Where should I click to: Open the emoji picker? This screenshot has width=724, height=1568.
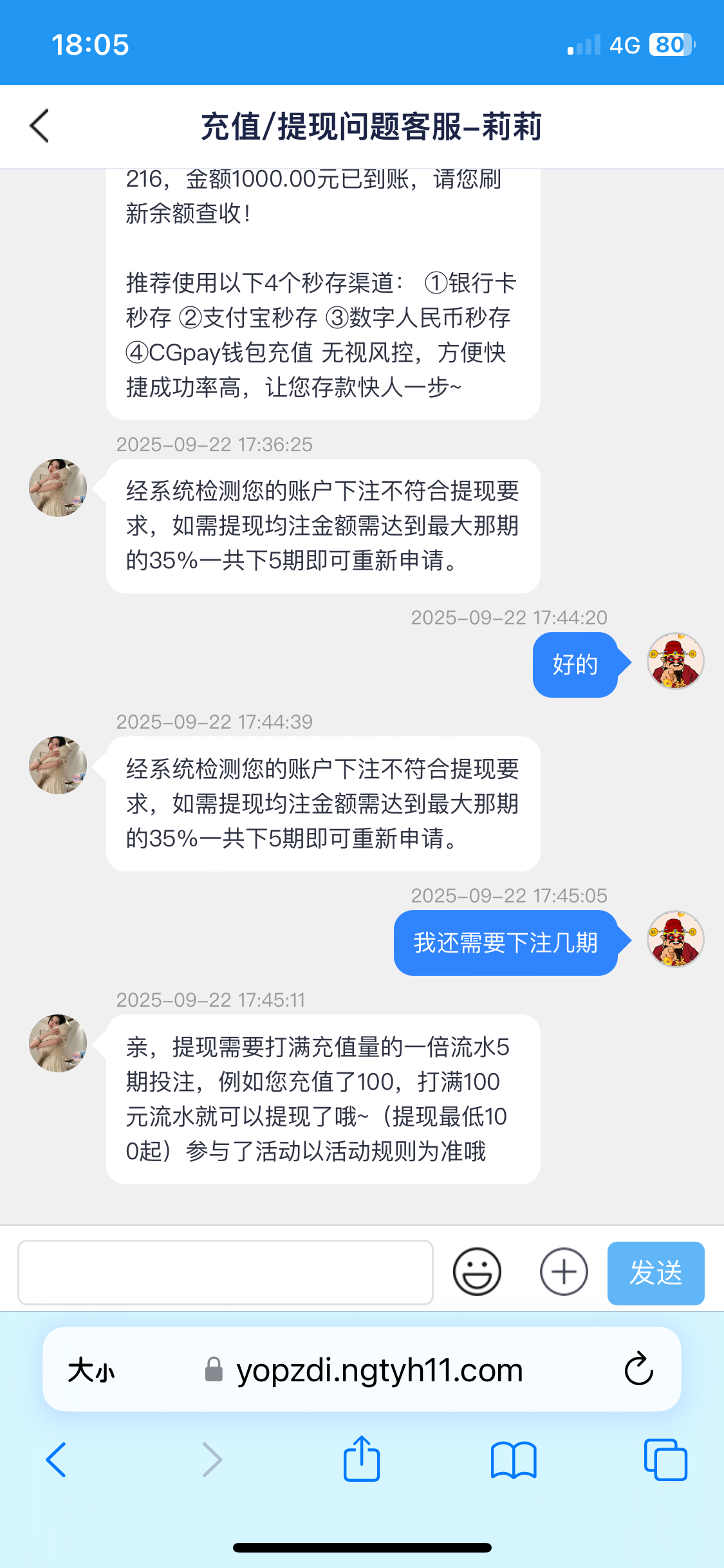477,1272
